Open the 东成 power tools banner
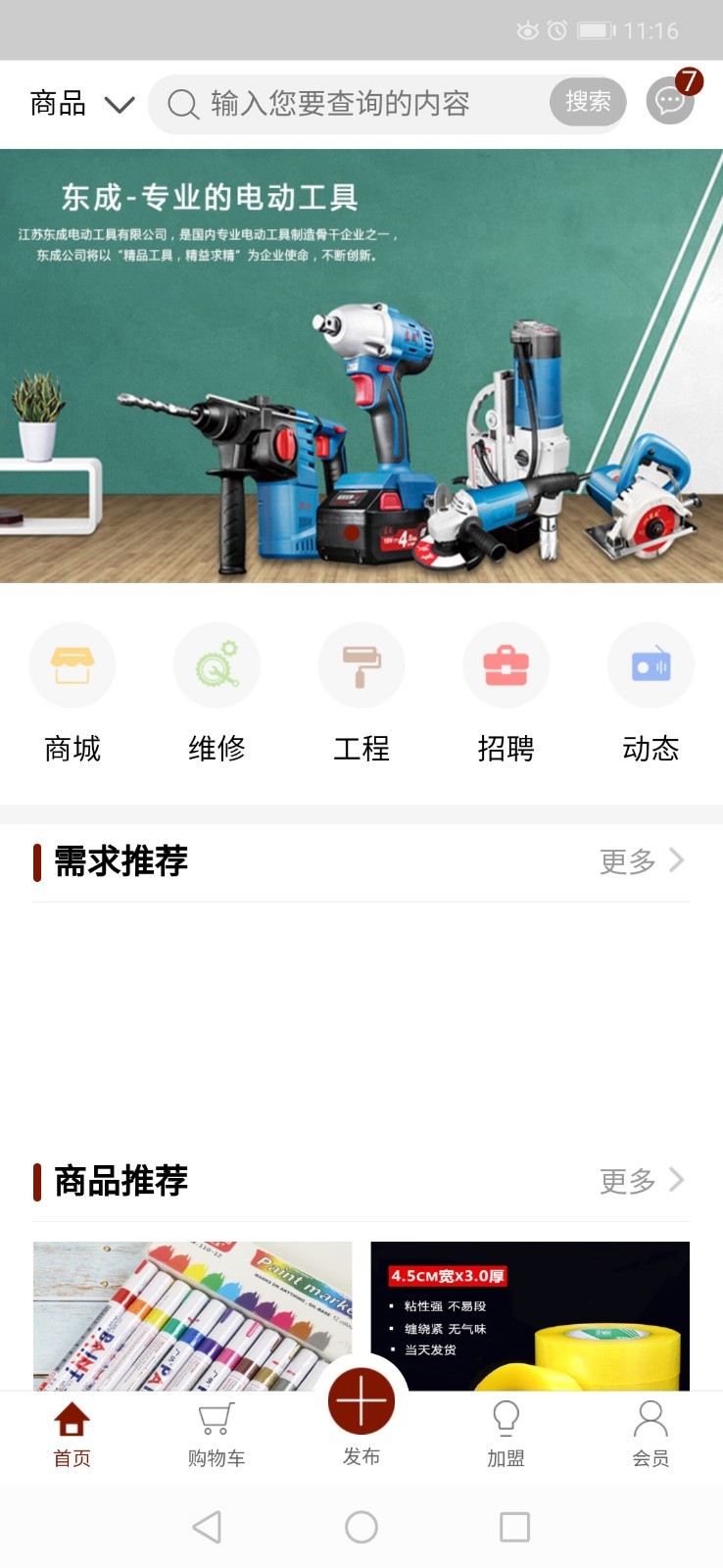Viewport: 723px width, 1568px height. point(361,366)
